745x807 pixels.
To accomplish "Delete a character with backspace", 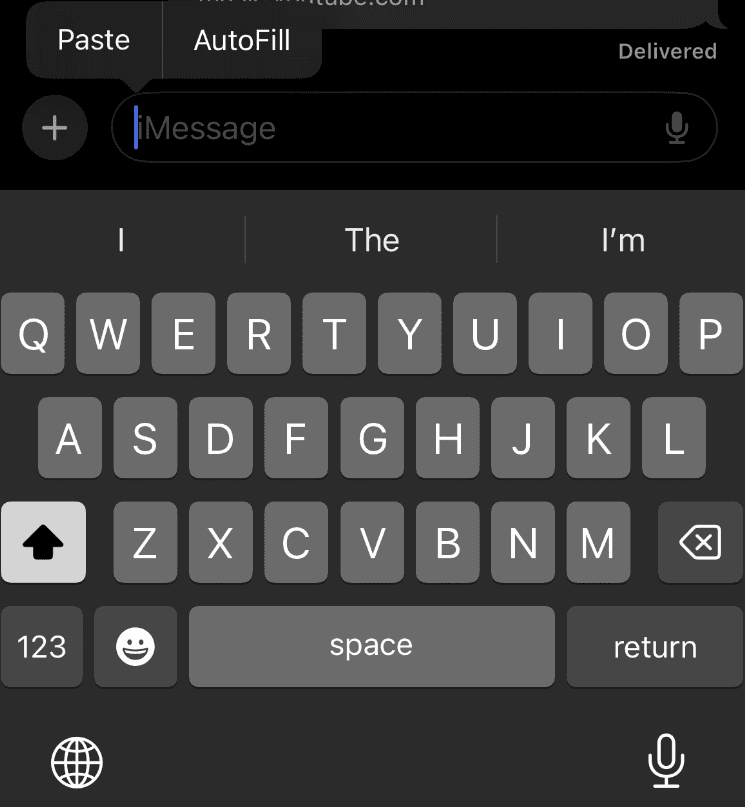I will coord(700,543).
